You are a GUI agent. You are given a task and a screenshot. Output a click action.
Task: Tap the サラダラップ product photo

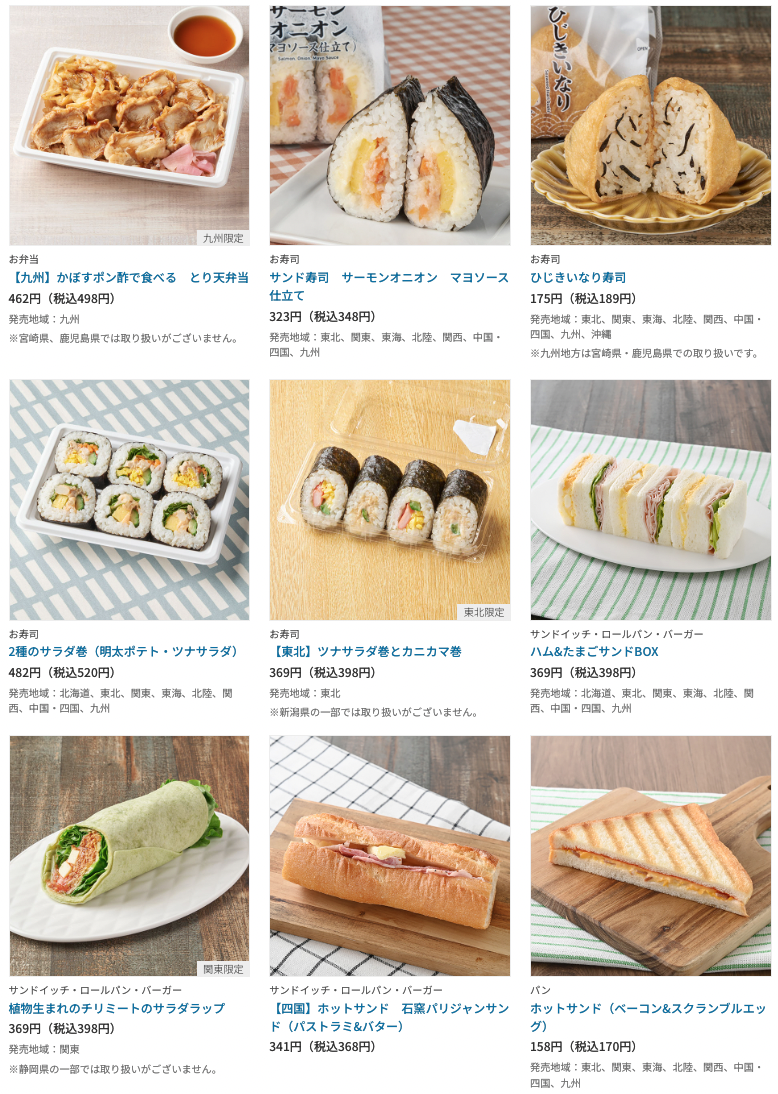129,856
